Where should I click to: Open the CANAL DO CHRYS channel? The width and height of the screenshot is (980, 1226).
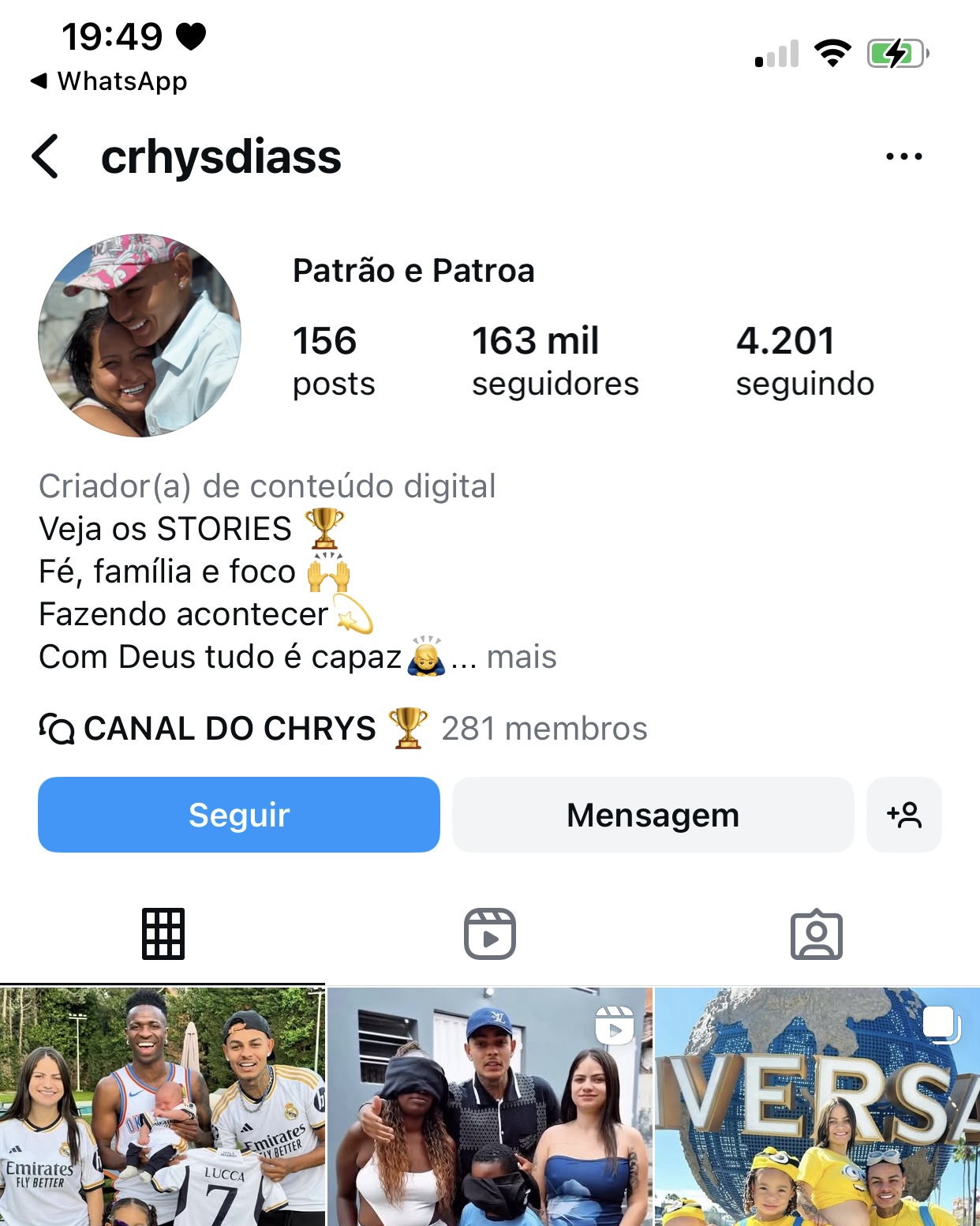click(x=229, y=728)
